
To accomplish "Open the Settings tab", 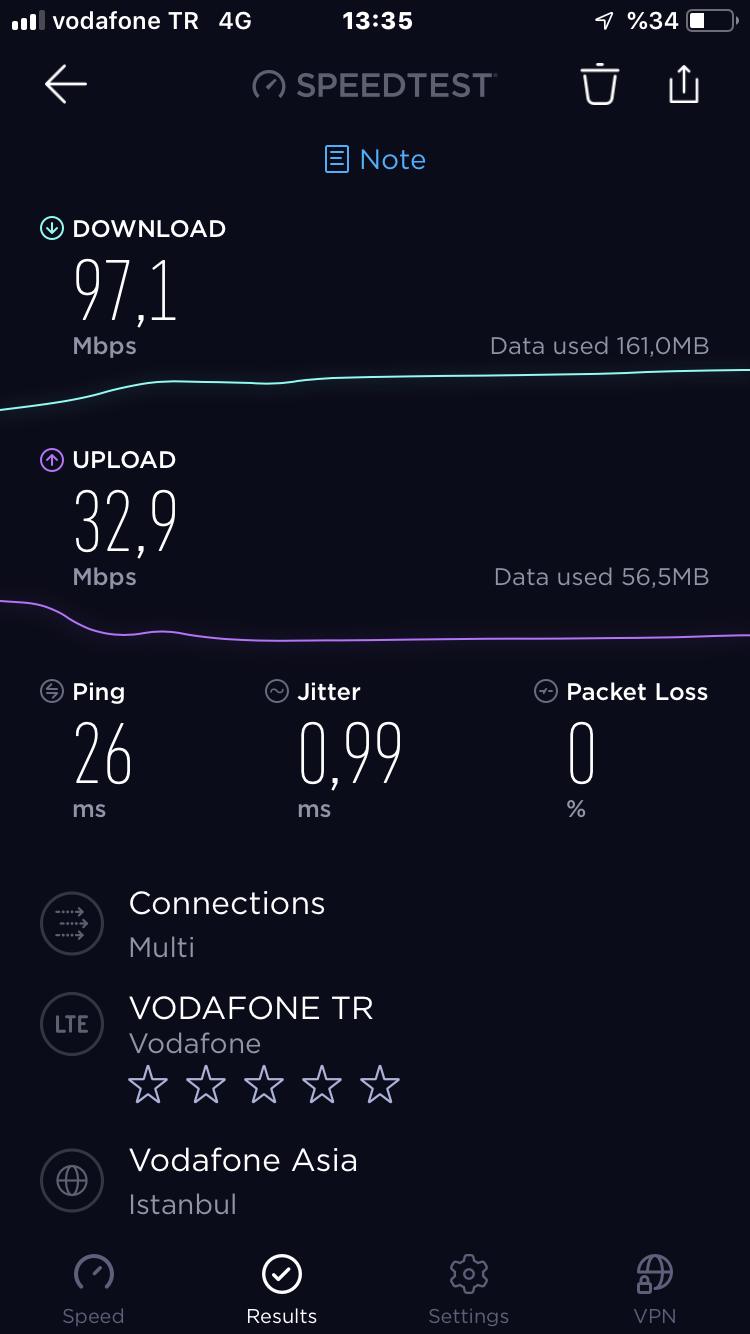I will point(468,1290).
